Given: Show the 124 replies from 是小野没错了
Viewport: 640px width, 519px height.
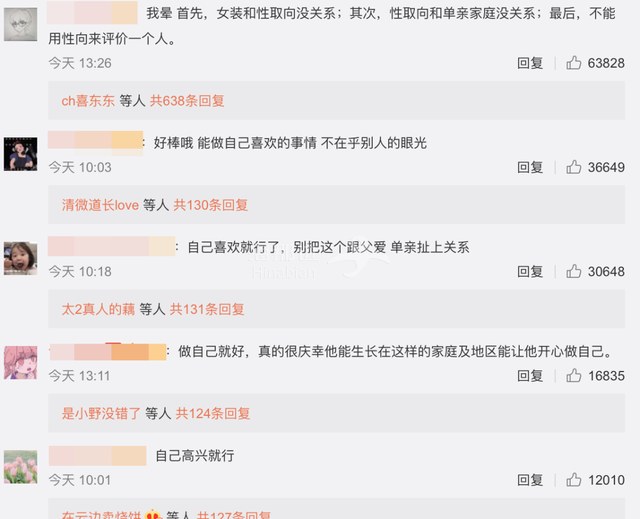Looking at the screenshot, I should pos(213,413).
